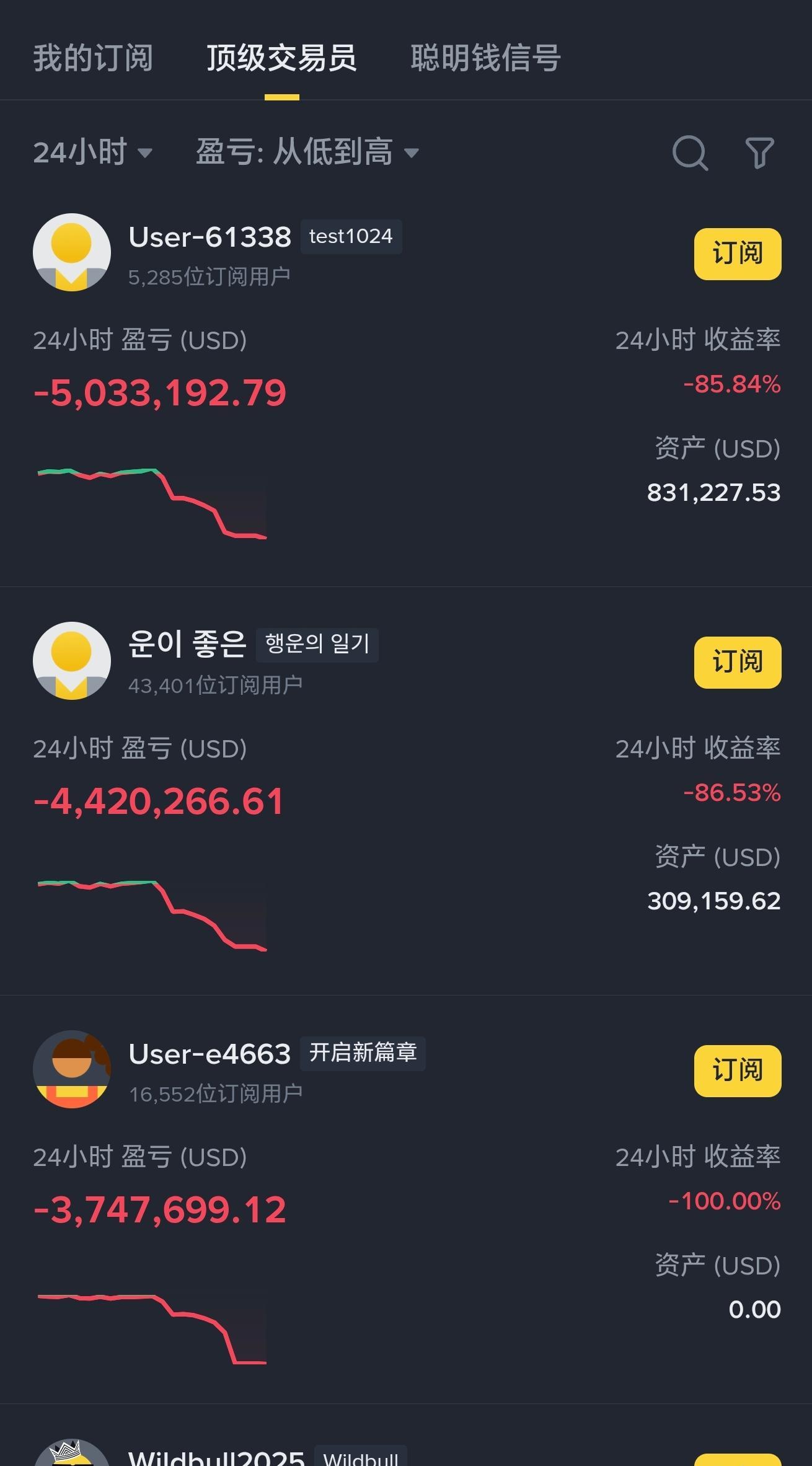View User-61338's profit chart
812x1466 pixels.
pyautogui.click(x=152, y=502)
